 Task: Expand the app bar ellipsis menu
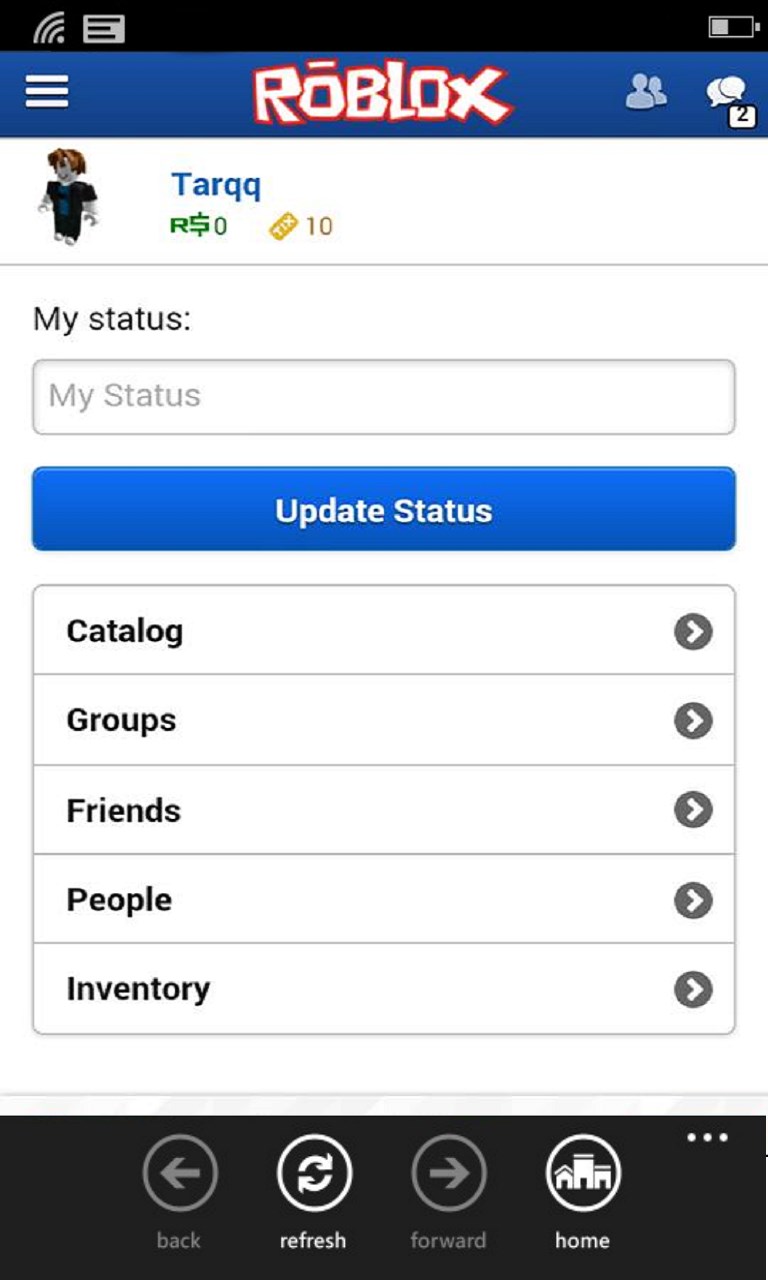[x=707, y=1138]
